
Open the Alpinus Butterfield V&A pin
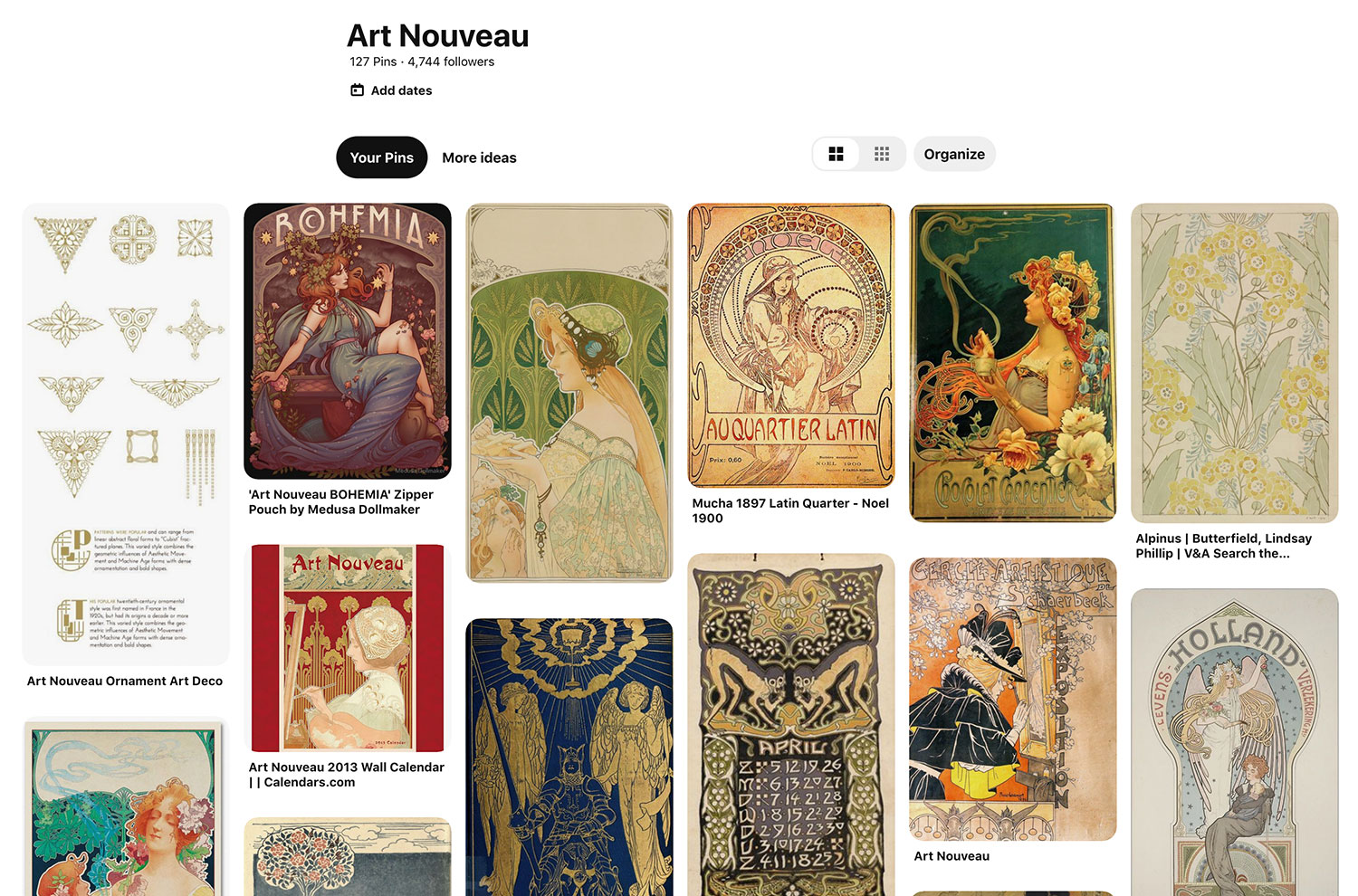coord(1234,362)
